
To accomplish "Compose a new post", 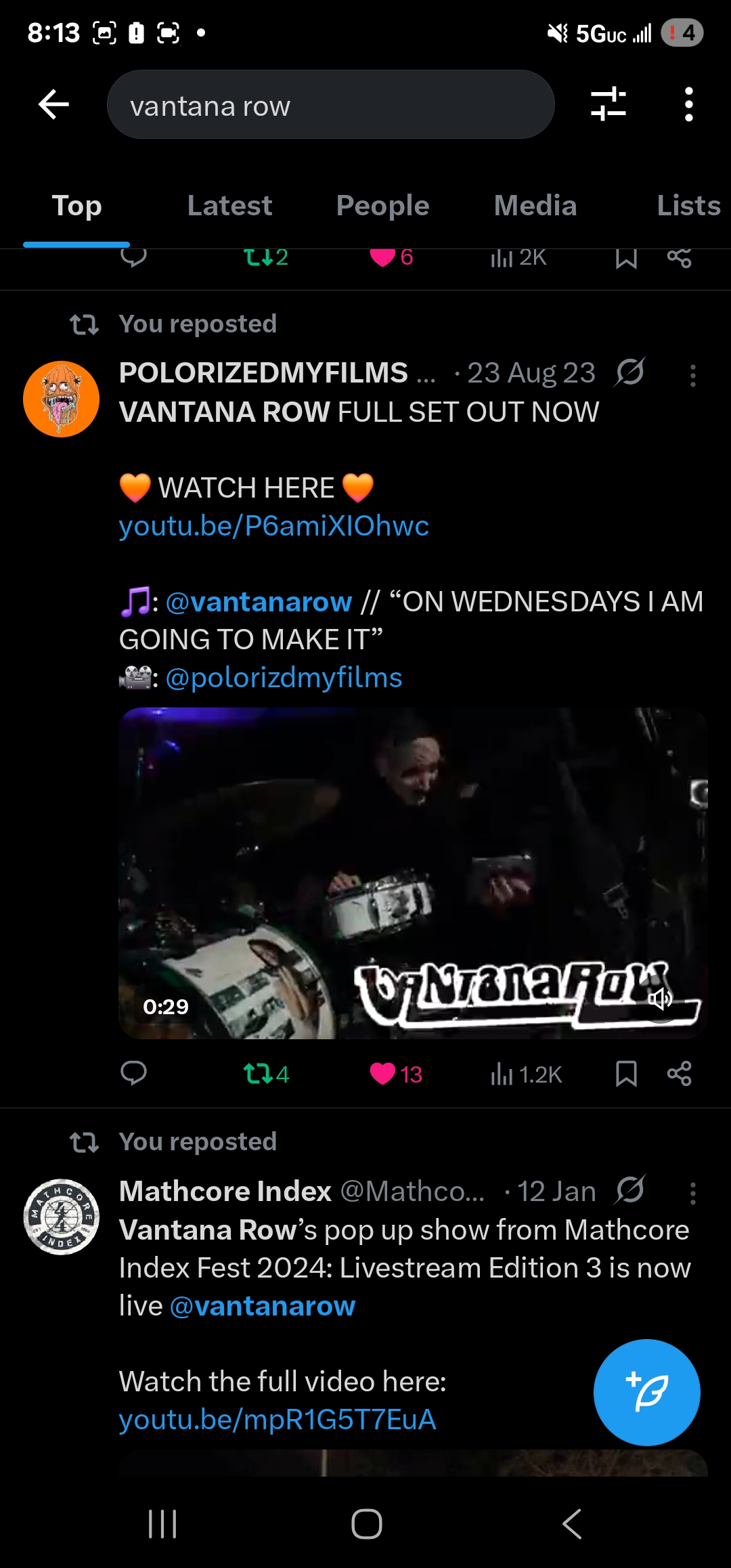I will click(x=646, y=1392).
